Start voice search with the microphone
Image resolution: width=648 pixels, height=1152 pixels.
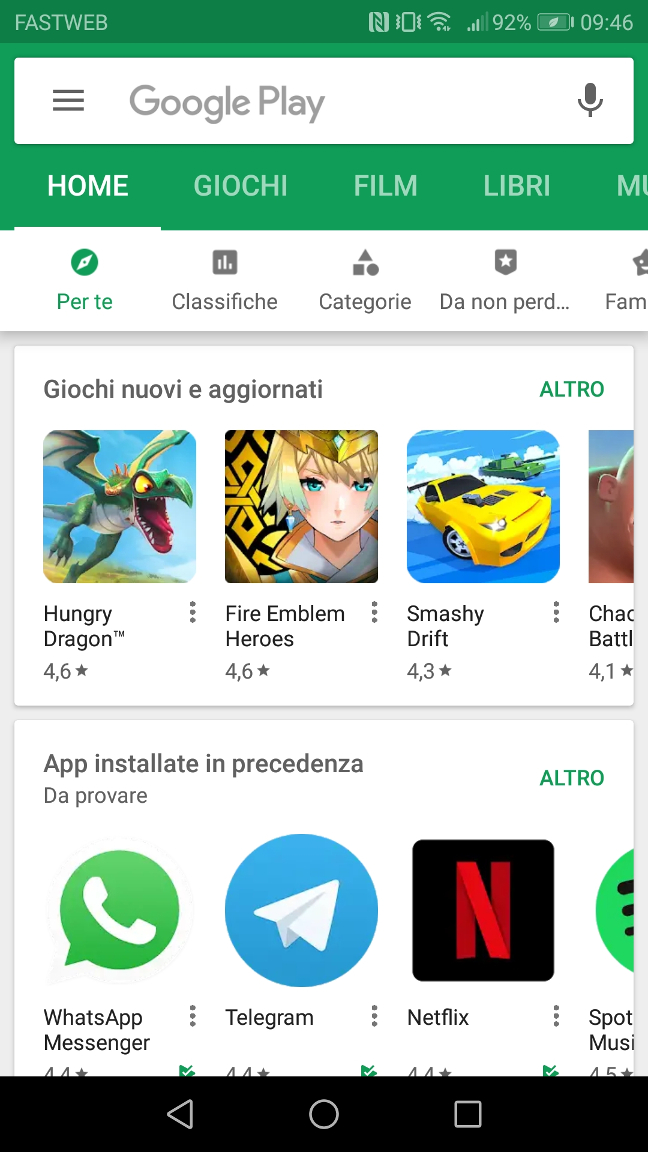click(590, 101)
